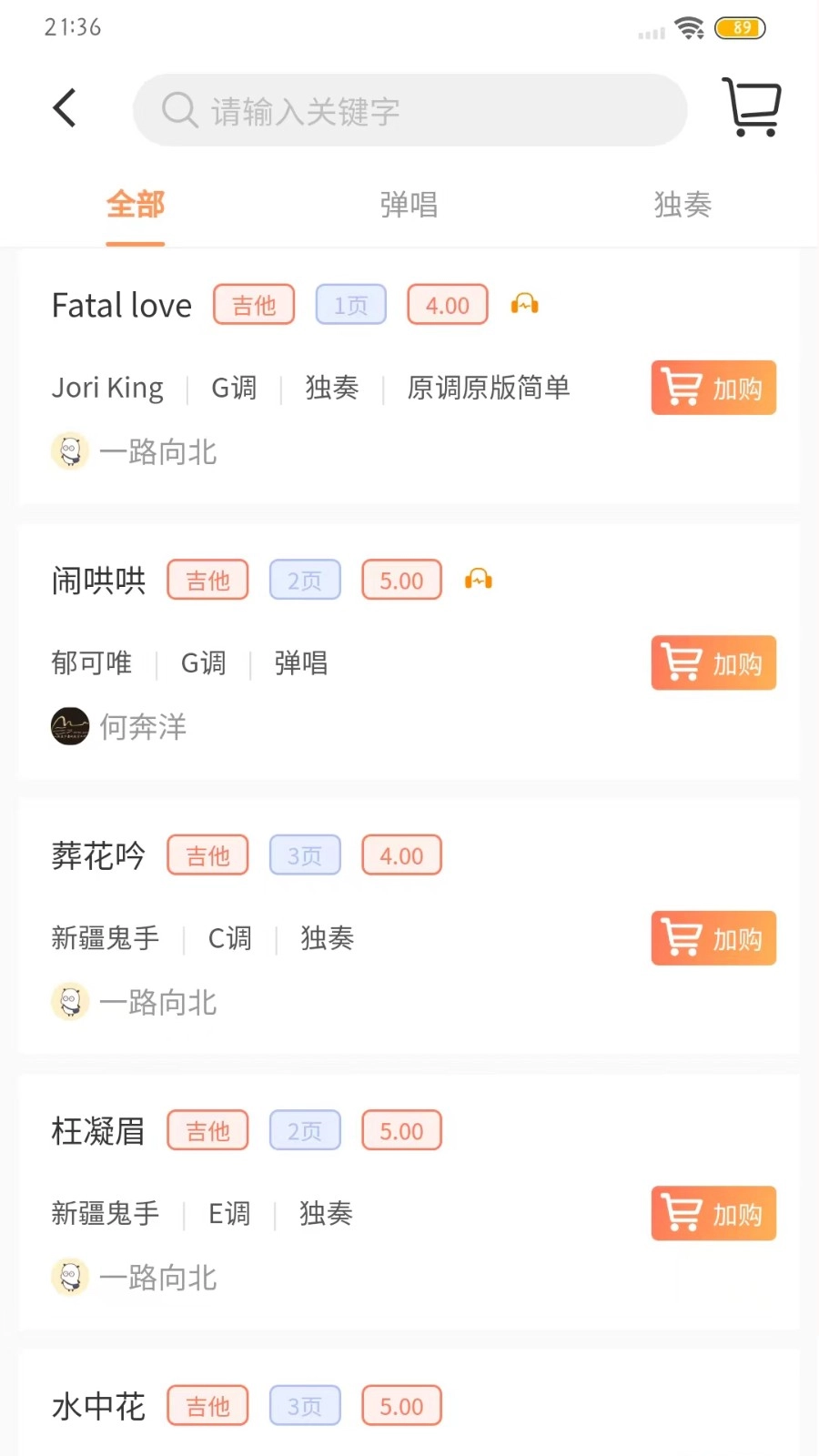Screen dimensions: 819x1456
Task: Select the 全部 tab
Action: click(135, 205)
